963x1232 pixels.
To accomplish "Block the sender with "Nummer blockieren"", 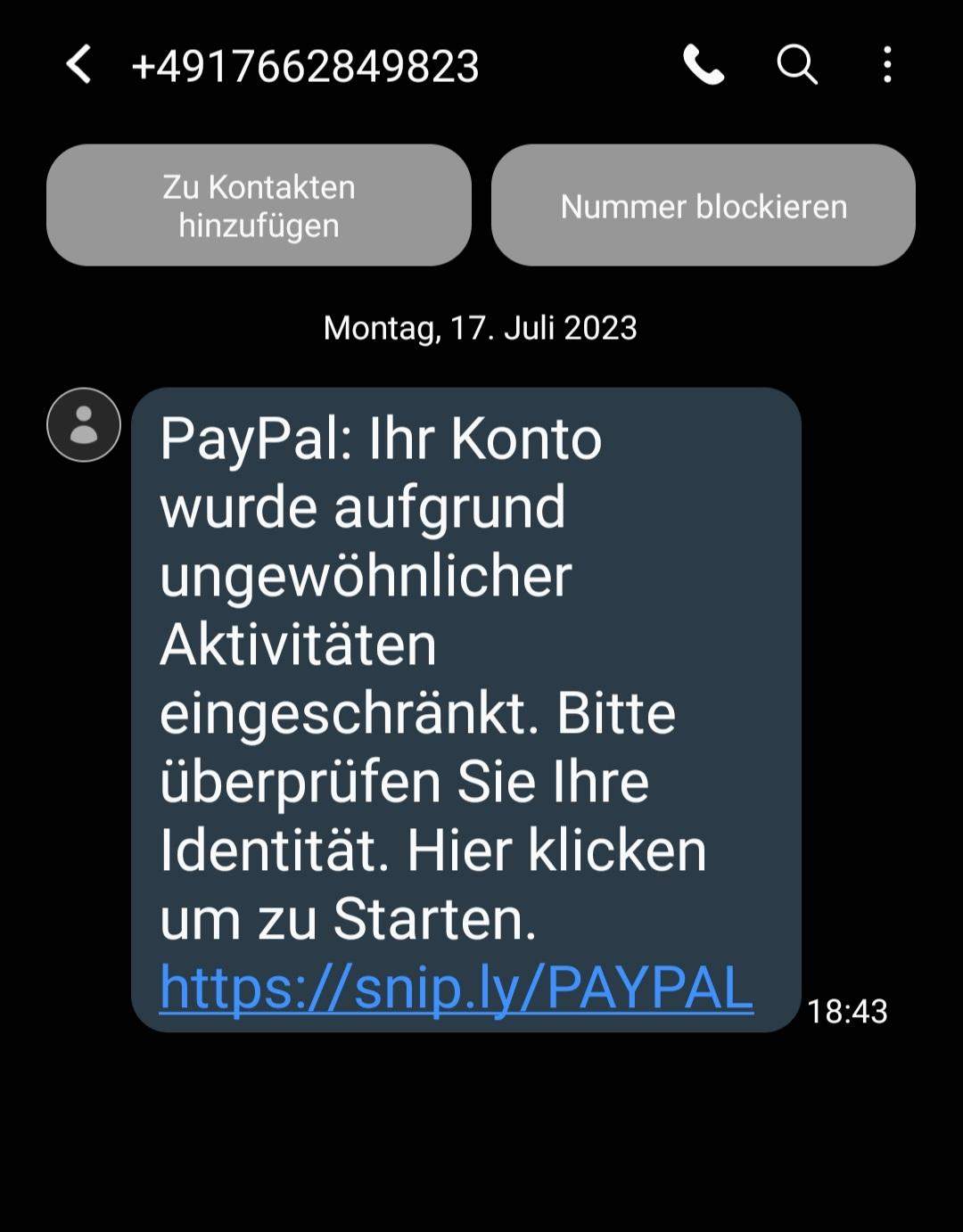I will 704,205.
